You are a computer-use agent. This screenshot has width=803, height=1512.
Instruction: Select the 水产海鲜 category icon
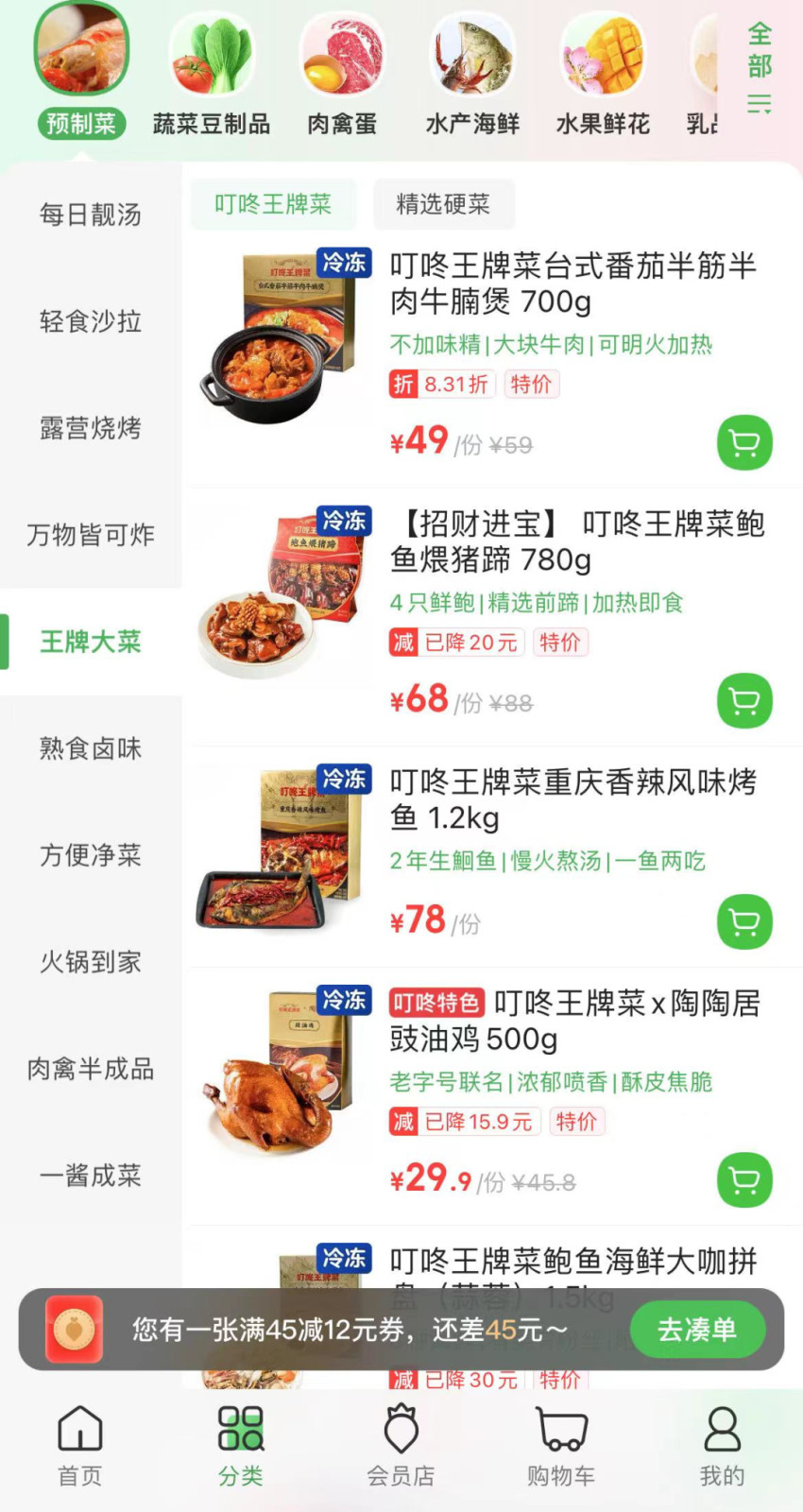(x=472, y=57)
